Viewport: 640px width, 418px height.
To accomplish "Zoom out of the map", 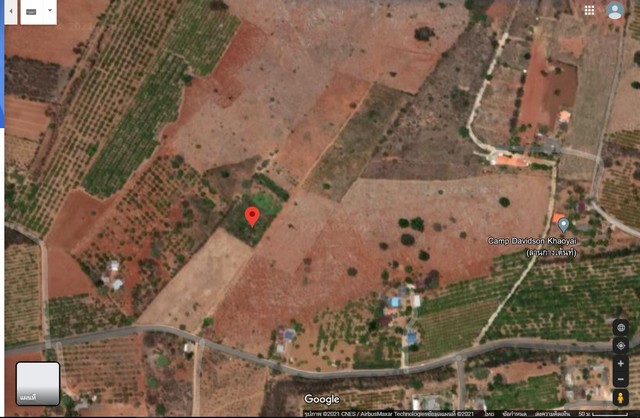I will click(x=621, y=380).
